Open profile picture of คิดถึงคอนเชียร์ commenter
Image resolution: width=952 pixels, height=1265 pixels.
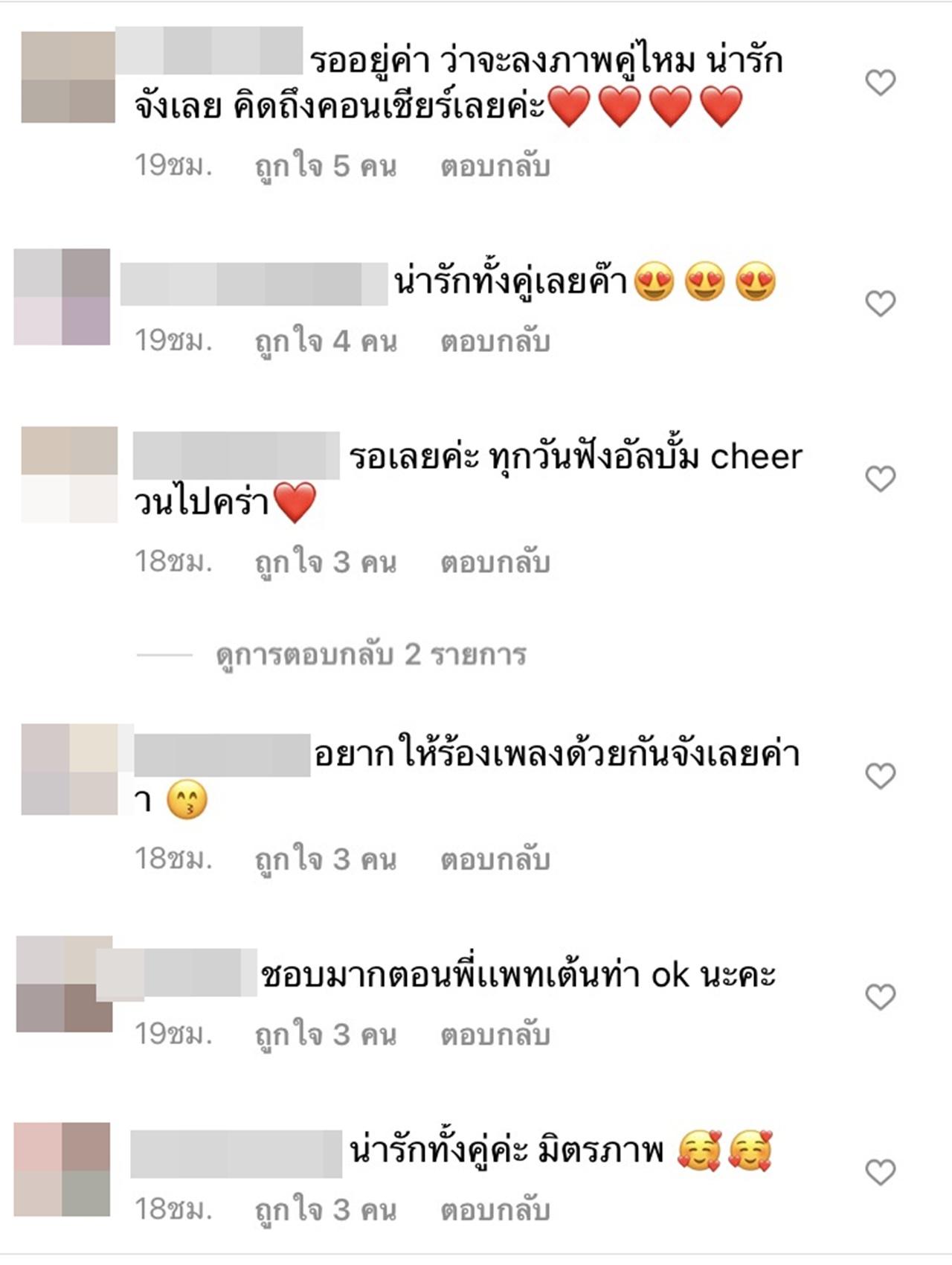68,77
